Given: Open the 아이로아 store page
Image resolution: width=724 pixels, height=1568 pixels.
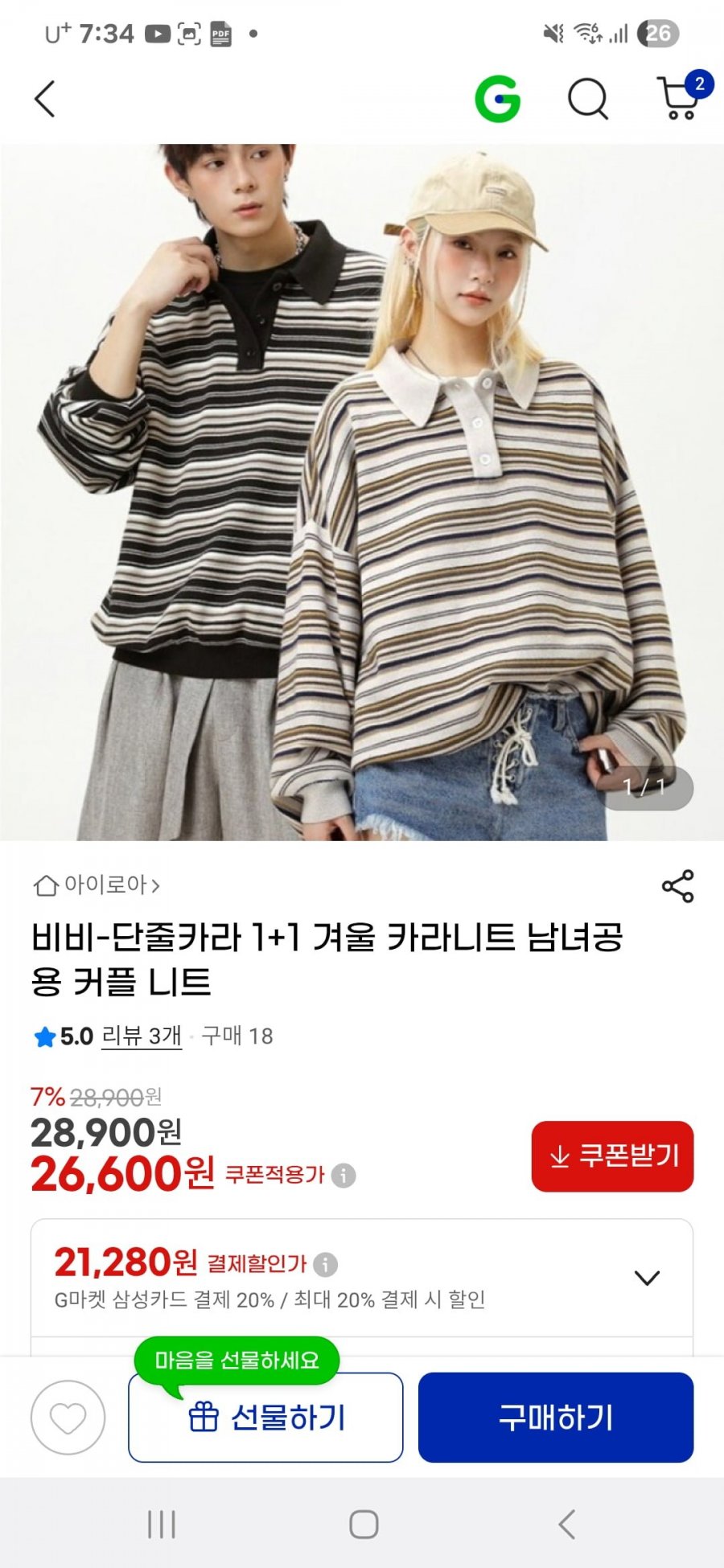Looking at the screenshot, I should [x=97, y=885].
